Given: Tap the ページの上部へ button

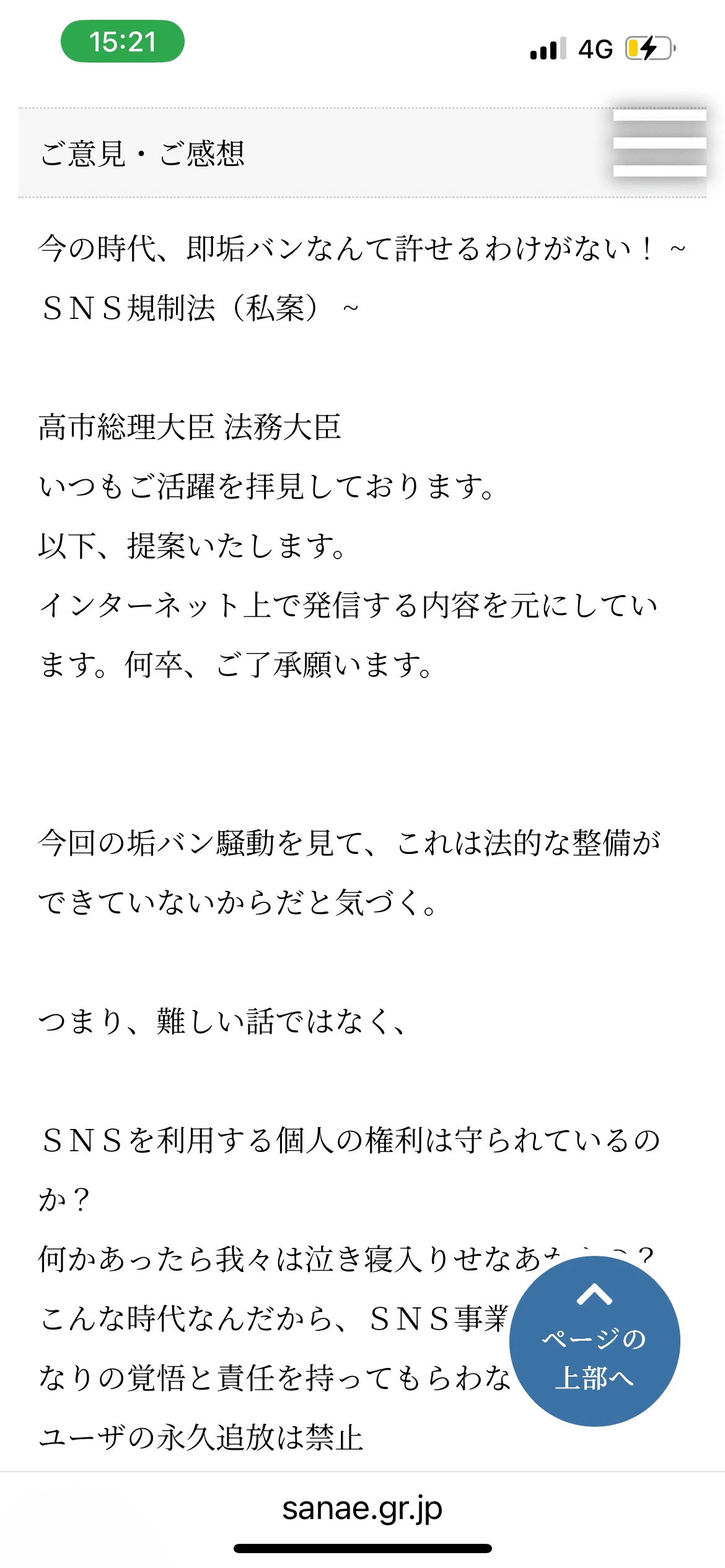Looking at the screenshot, I should [x=594, y=1341].
